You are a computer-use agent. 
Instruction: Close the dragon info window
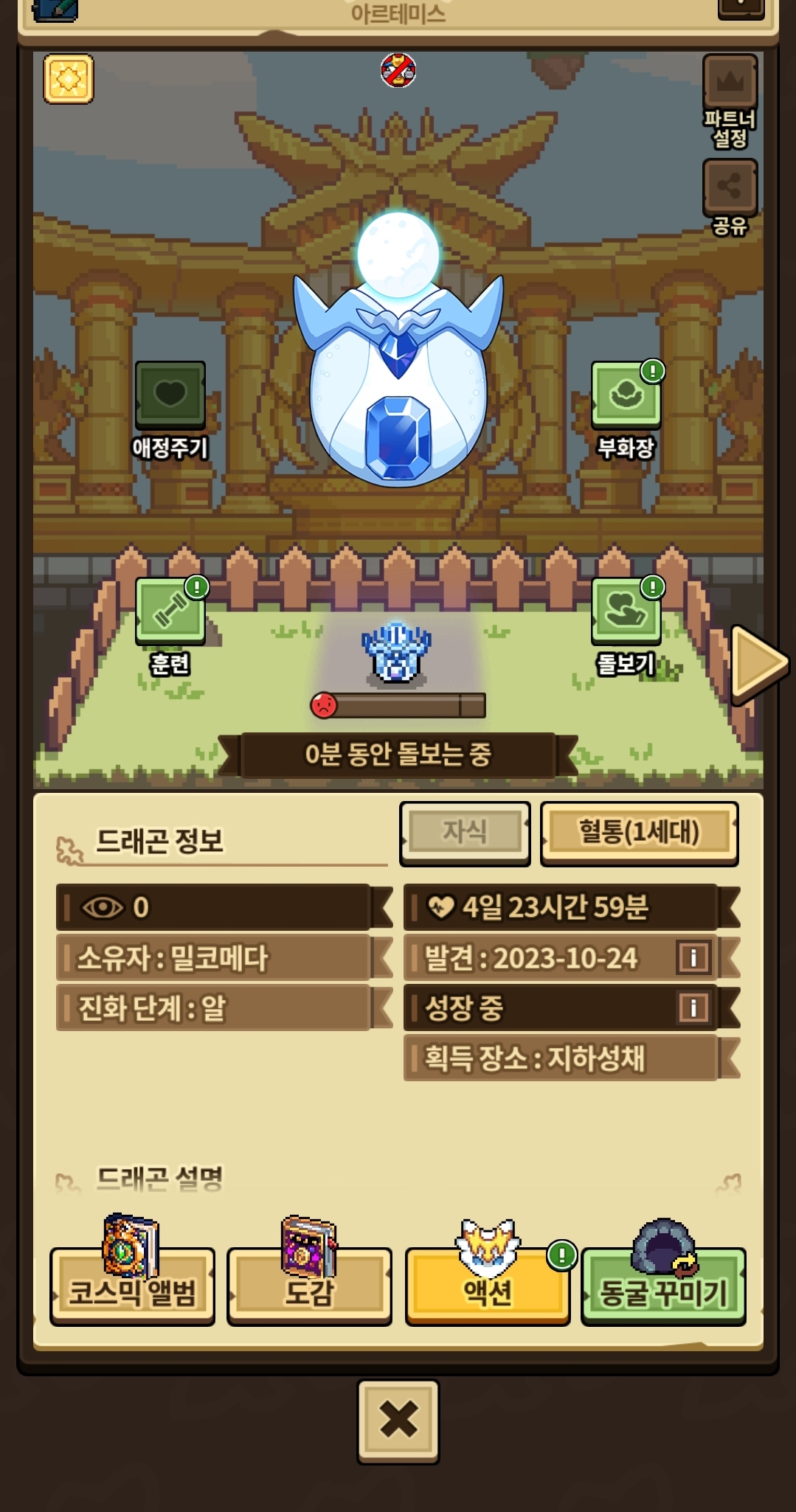click(398, 1421)
